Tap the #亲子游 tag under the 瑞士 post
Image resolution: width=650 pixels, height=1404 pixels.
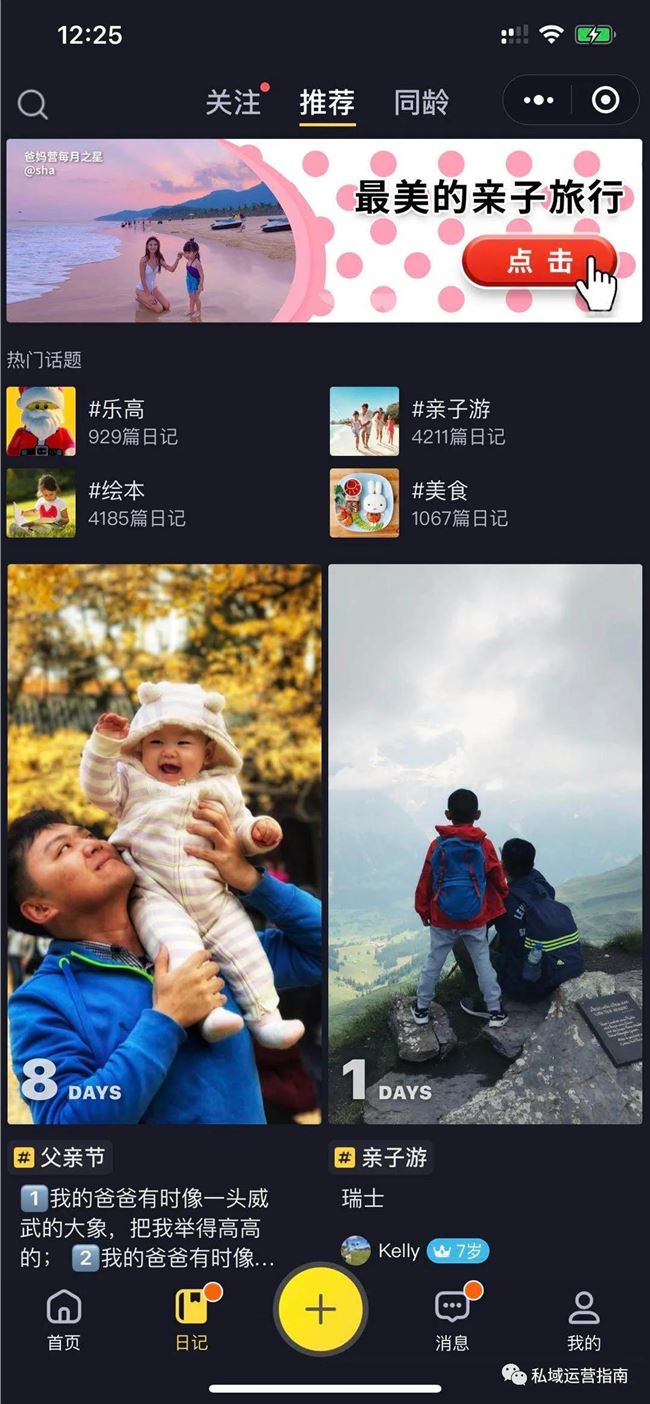[381, 1158]
